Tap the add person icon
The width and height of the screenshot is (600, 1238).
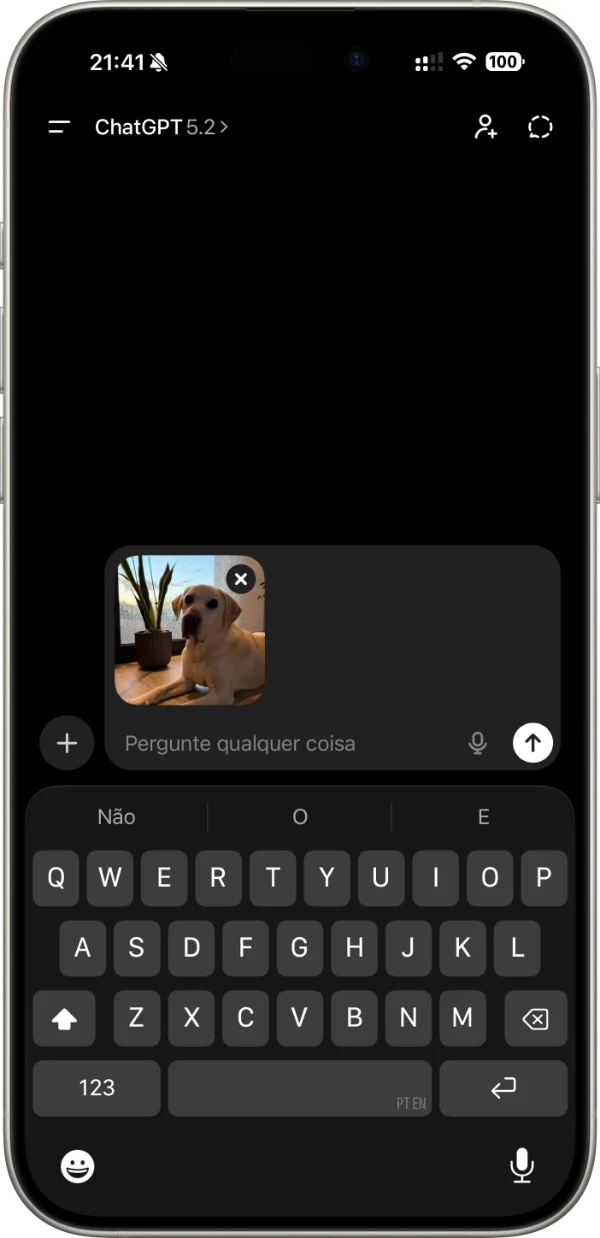(486, 127)
